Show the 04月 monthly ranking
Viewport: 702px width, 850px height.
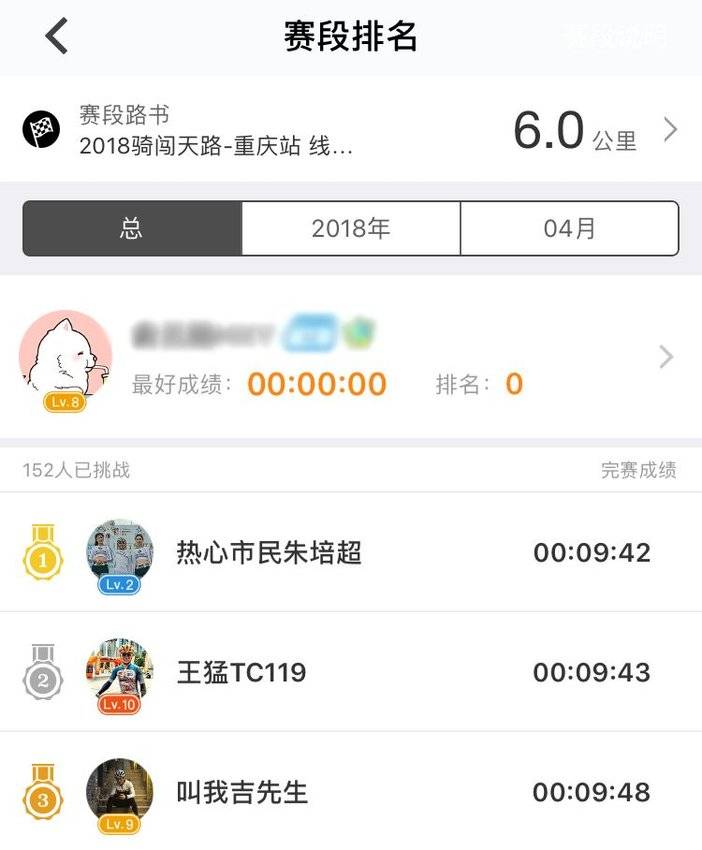569,228
